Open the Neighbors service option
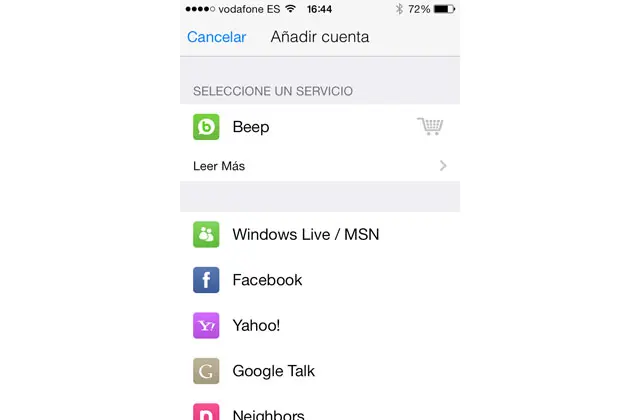This screenshot has width=640, height=420. point(268,412)
